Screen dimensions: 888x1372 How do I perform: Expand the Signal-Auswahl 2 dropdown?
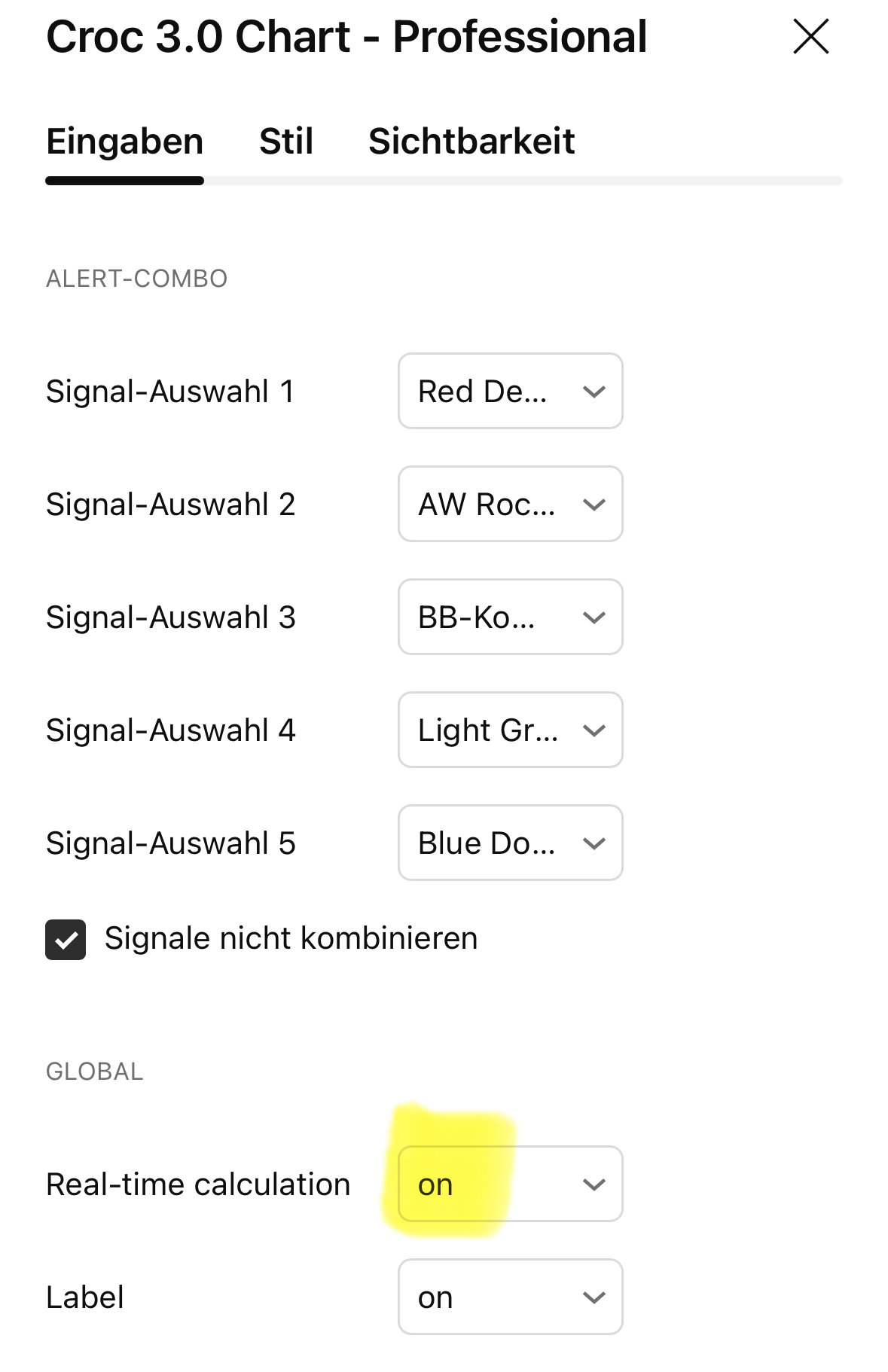click(510, 505)
